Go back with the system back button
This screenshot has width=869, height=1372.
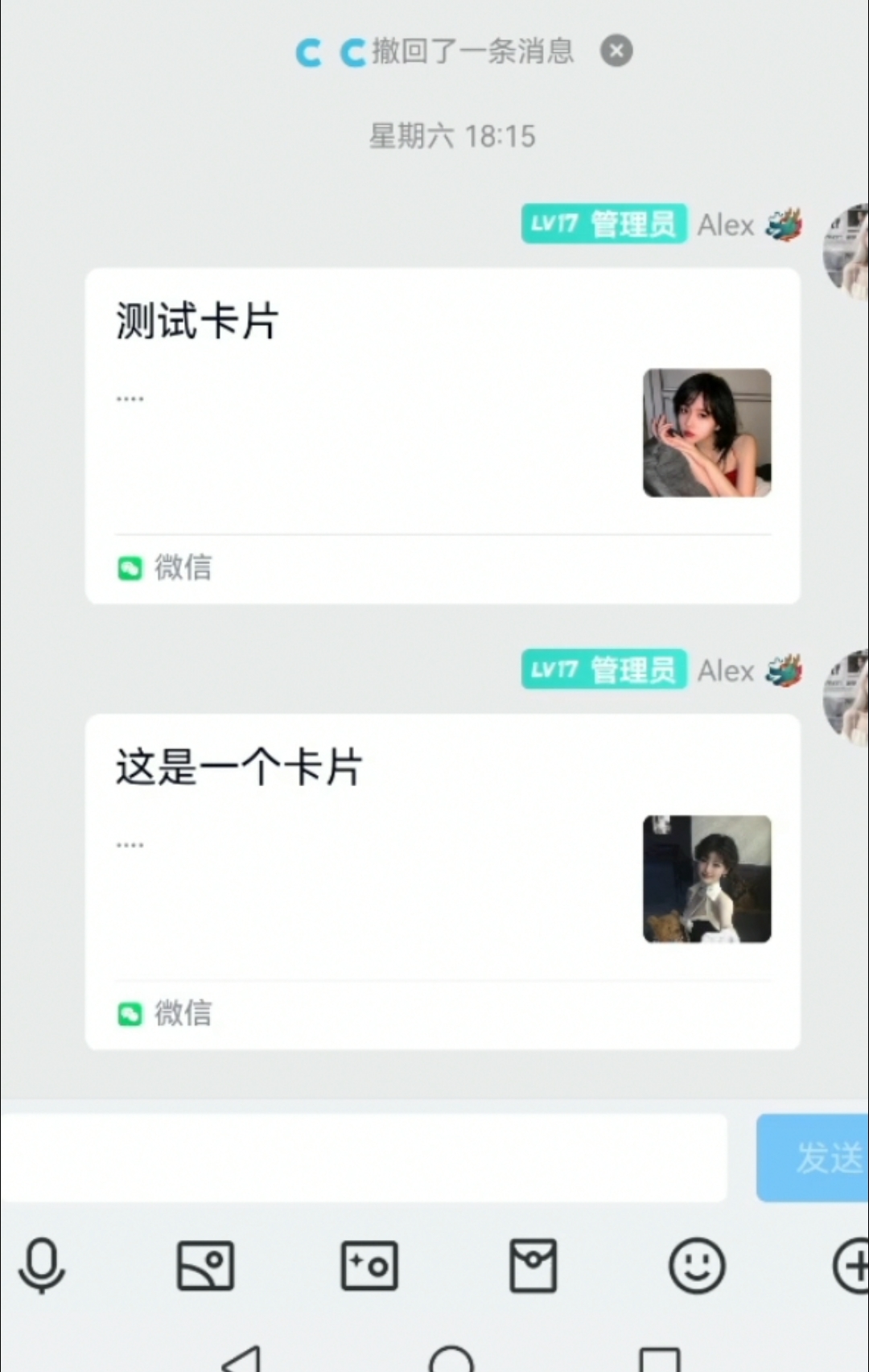pos(241,1360)
